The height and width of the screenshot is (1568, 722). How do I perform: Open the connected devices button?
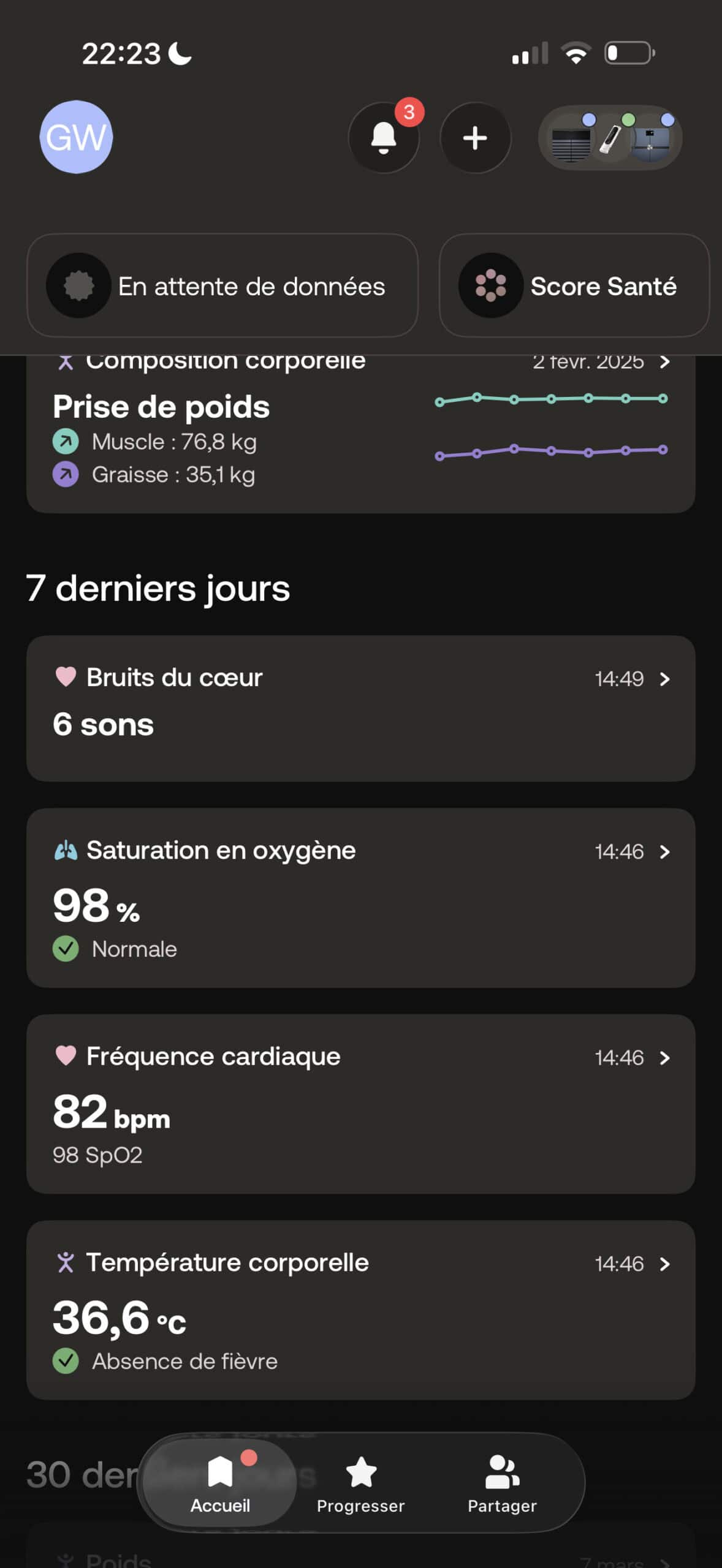click(x=610, y=138)
